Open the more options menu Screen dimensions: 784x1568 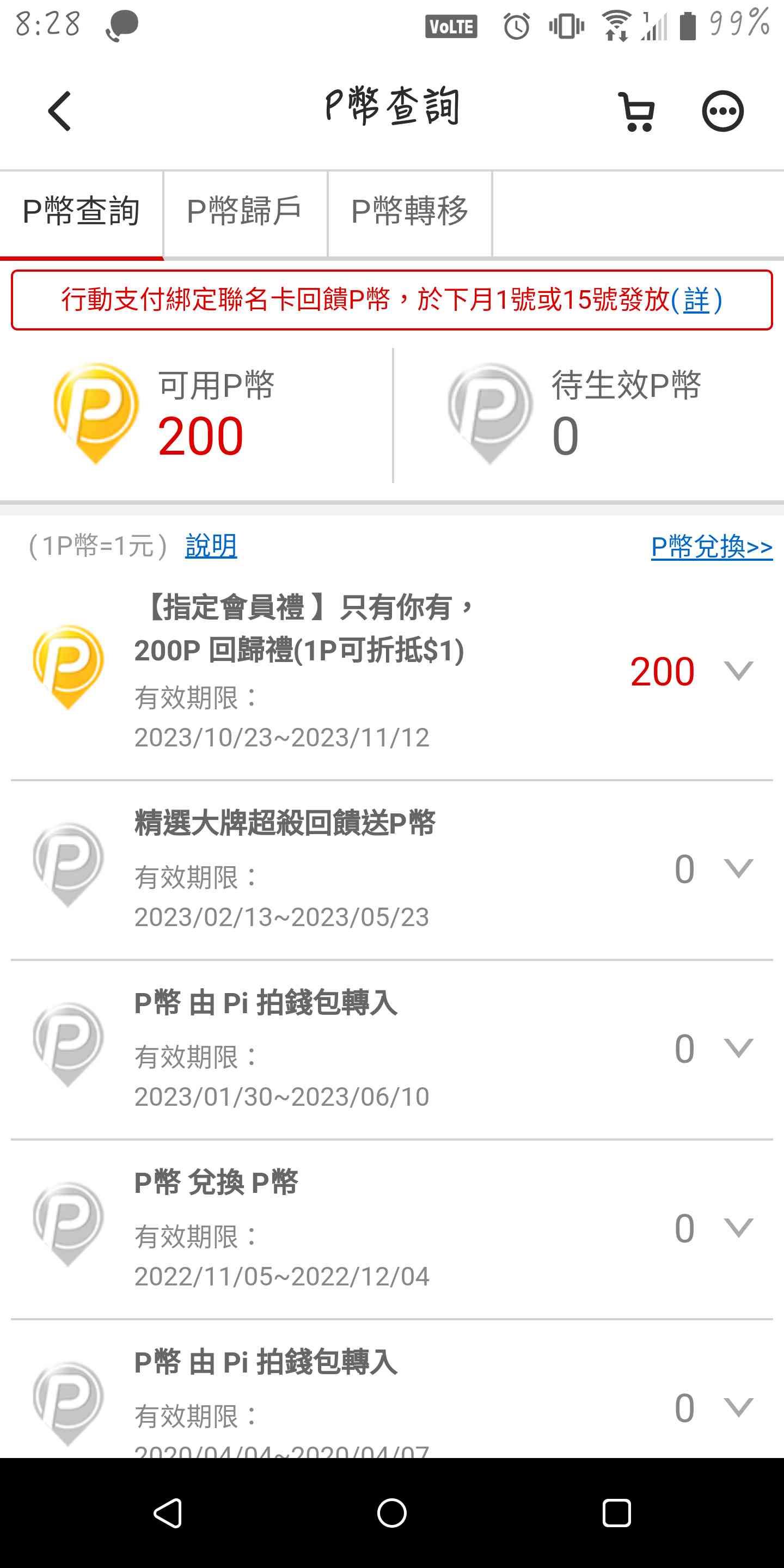(x=722, y=112)
